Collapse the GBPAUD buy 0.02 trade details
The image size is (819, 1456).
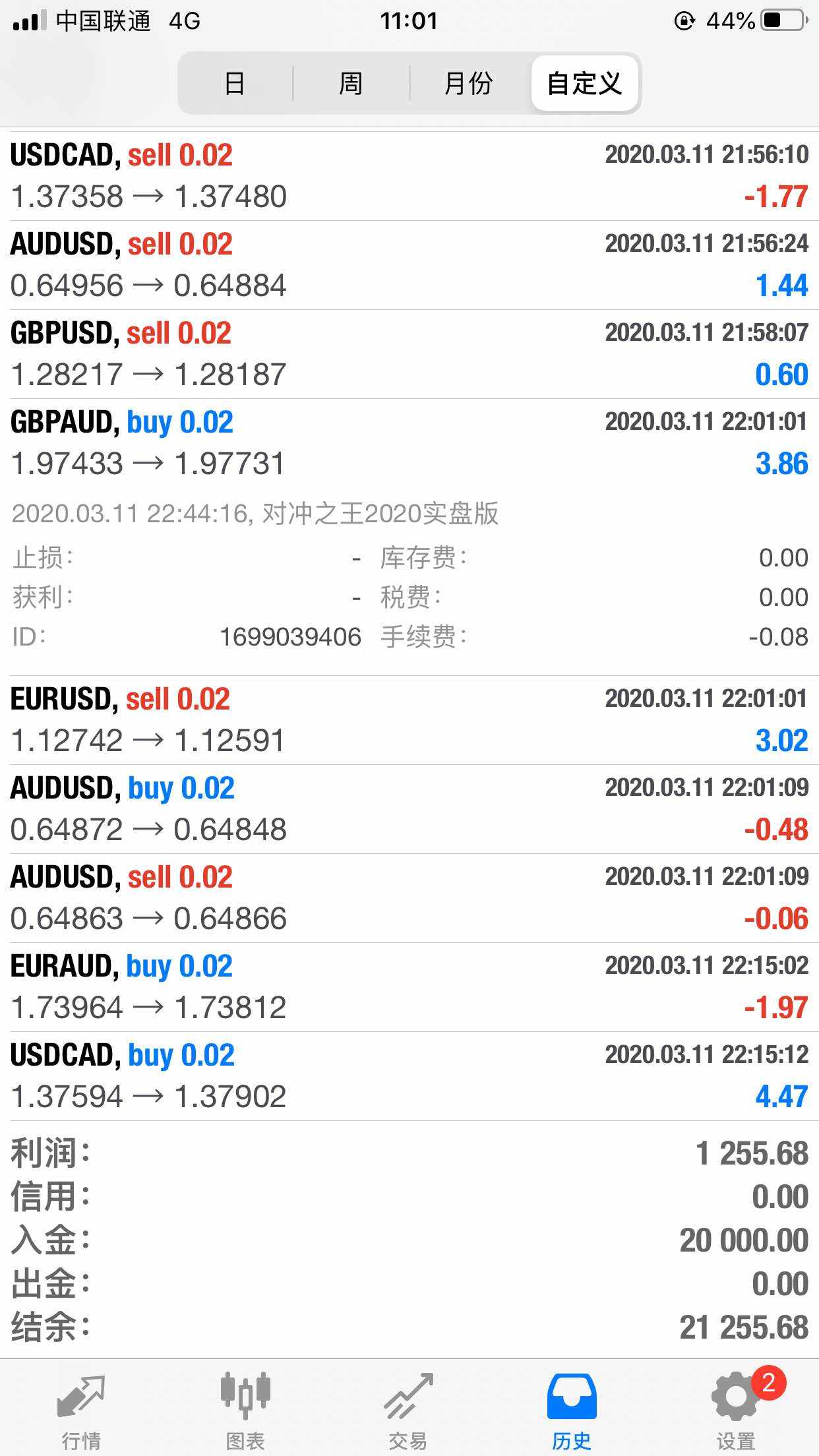tap(409, 443)
